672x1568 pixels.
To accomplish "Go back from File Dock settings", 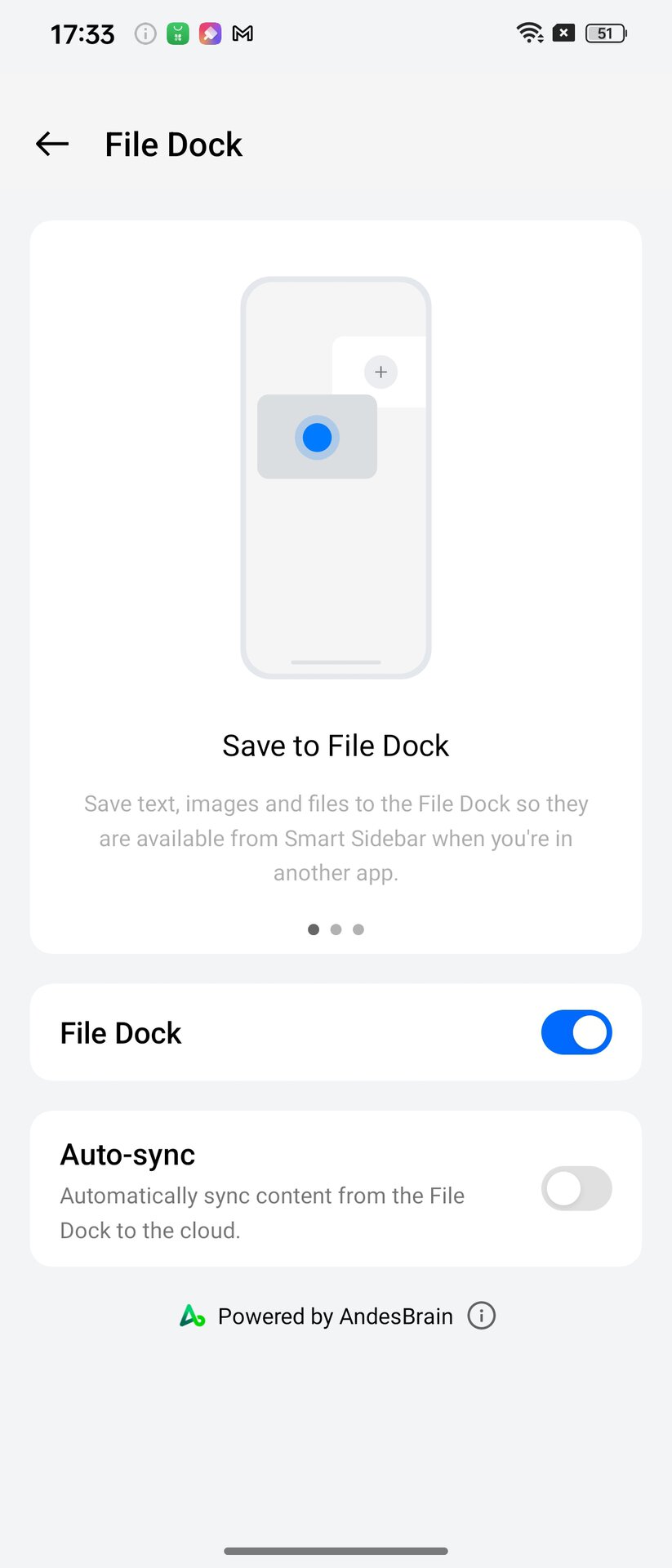I will point(52,145).
